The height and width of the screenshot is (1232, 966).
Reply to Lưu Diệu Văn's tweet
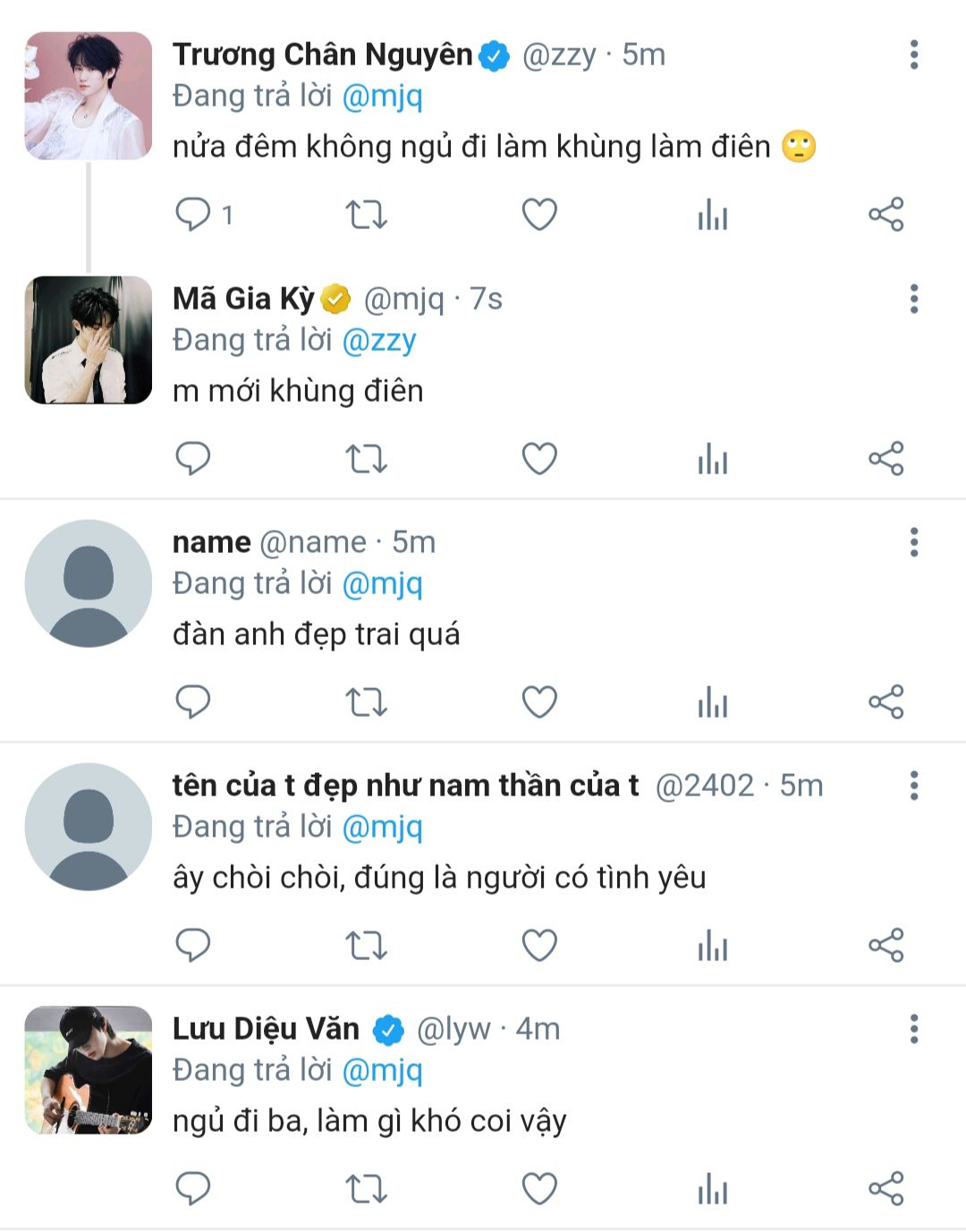point(193,1189)
